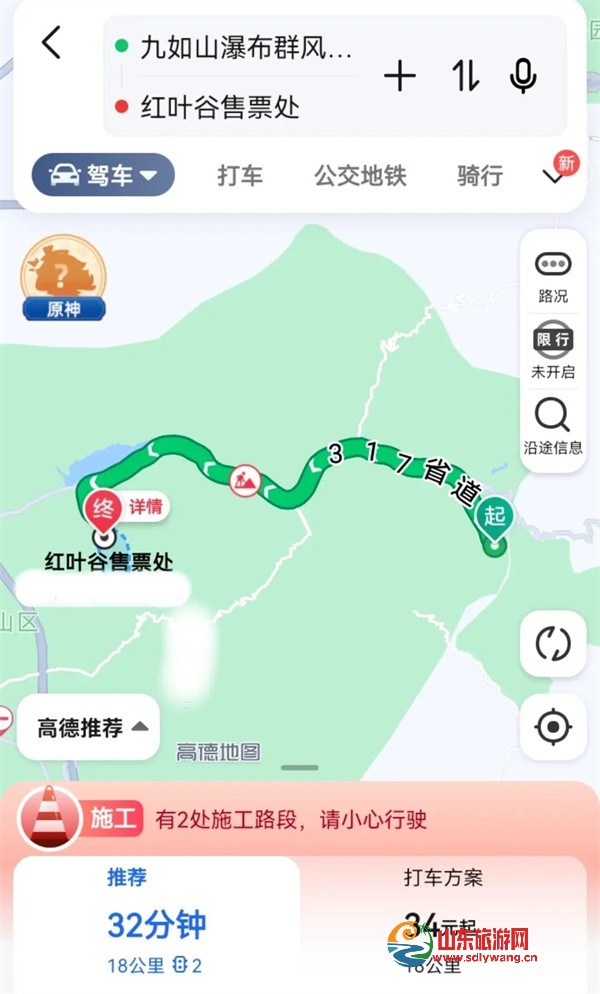600x994 pixels.
Task: Start voice input with the microphone
Action: click(x=523, y=76)
